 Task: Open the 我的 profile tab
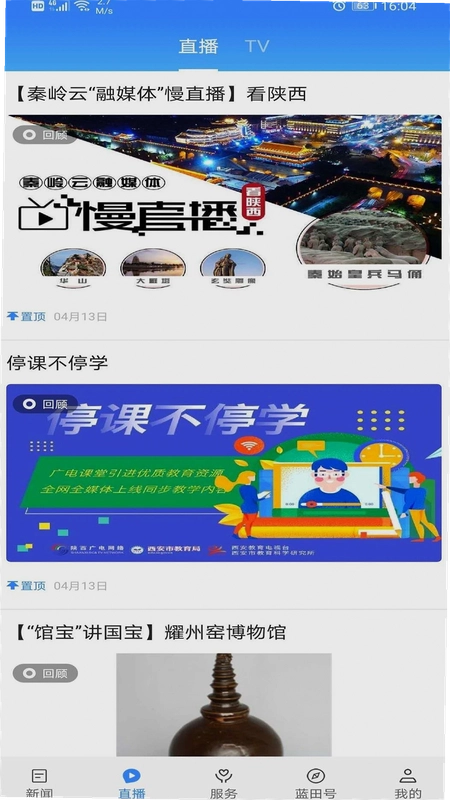[408, 783]
